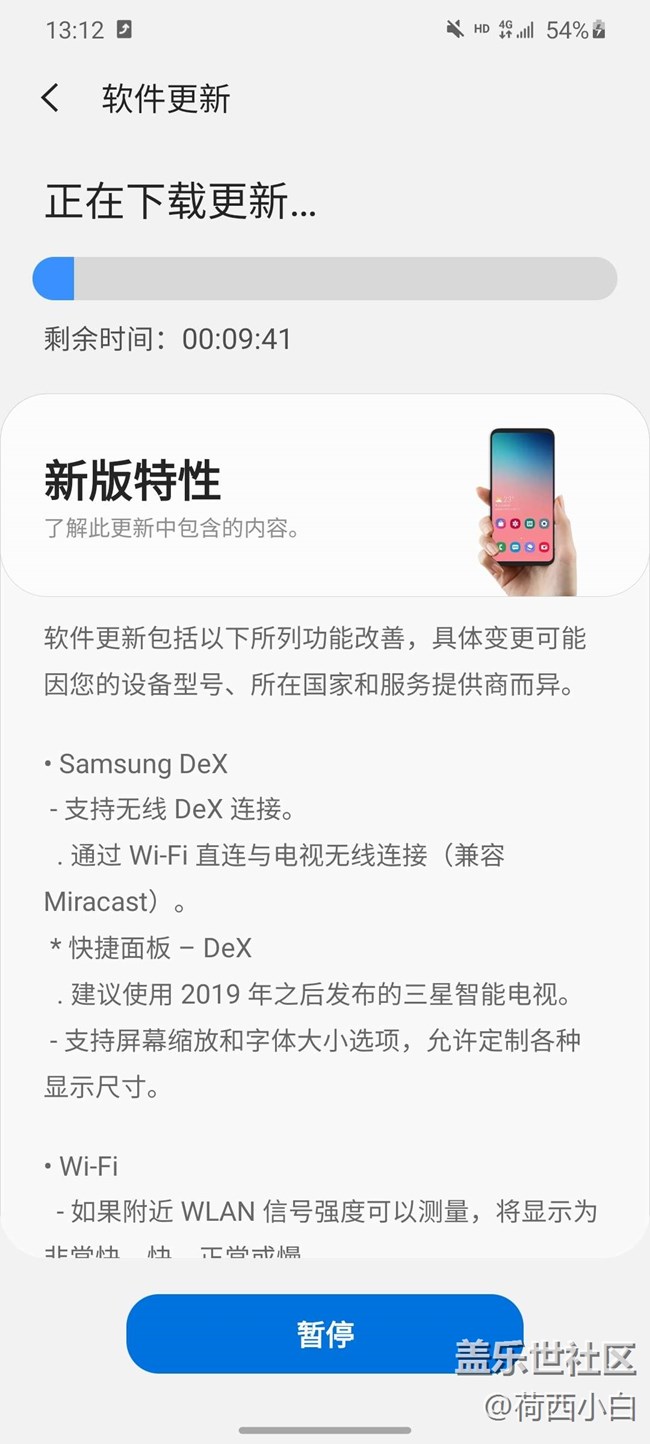Pause the download with 暂停 button
650x1444 pixels.
324,1334
